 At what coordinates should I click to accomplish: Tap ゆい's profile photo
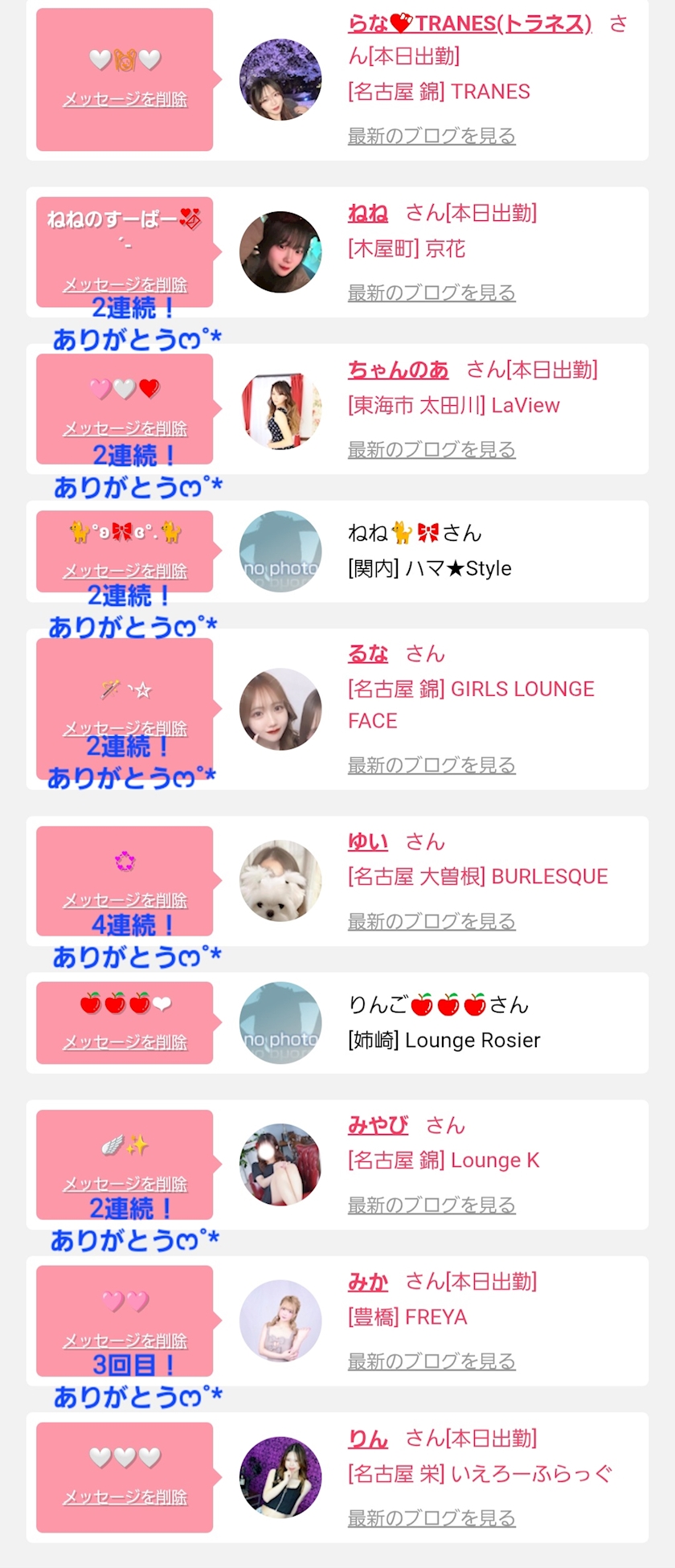[280, 881]
